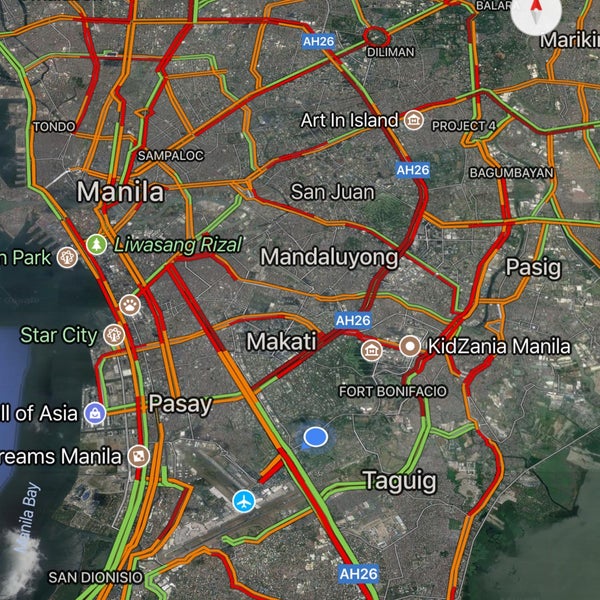The image size is (600, 600).
Task: Open the Mall of Asia shopping marker
Action: pyautogui.click(x=95, y=413)
